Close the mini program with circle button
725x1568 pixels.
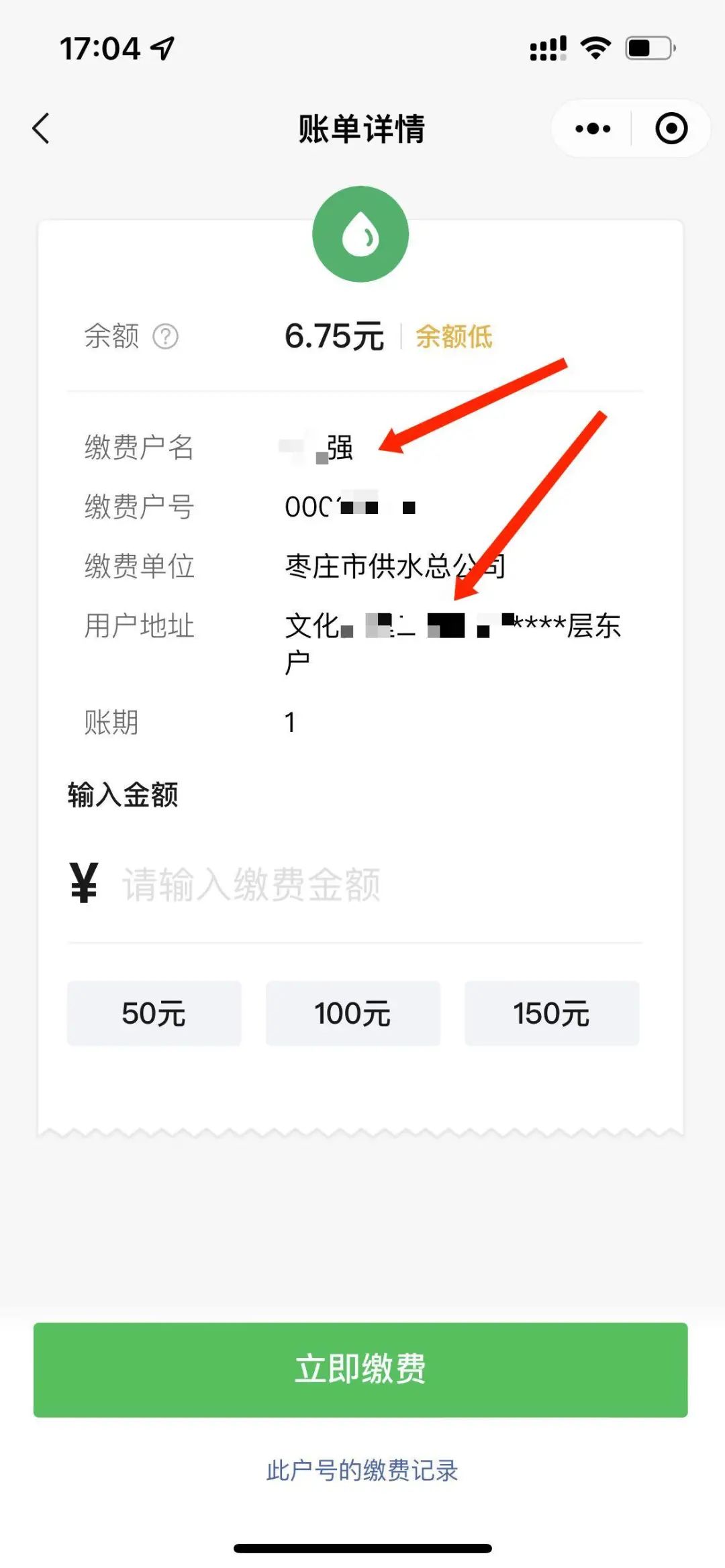pos(671,128)
